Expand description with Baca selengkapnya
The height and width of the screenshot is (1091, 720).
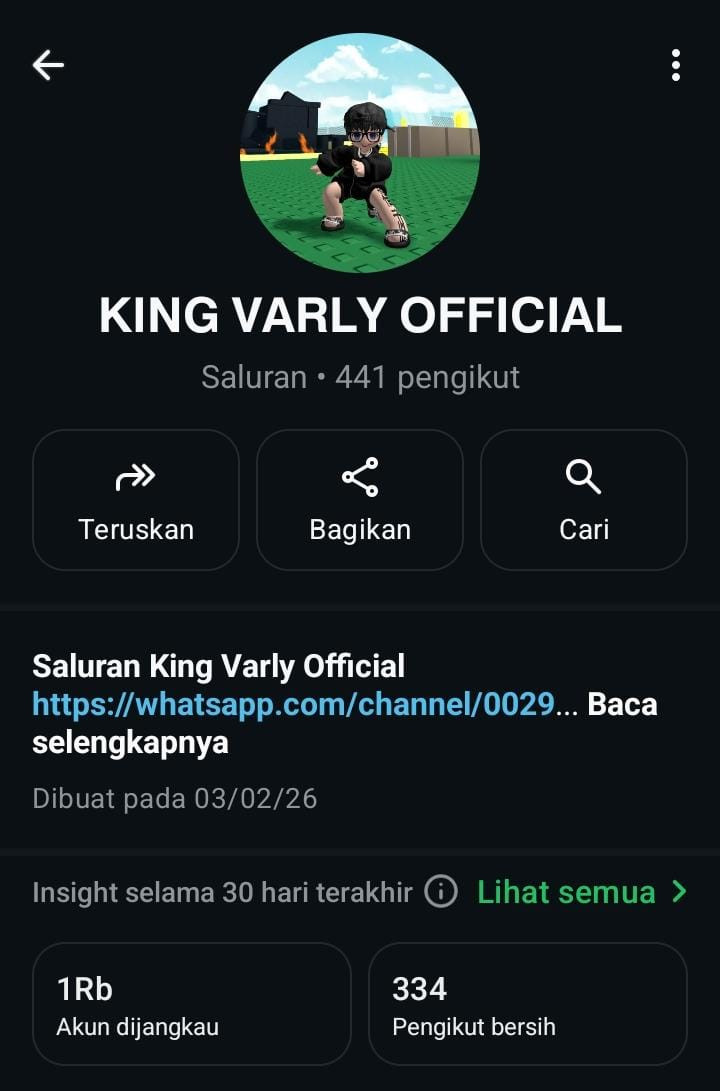[130, 743]
